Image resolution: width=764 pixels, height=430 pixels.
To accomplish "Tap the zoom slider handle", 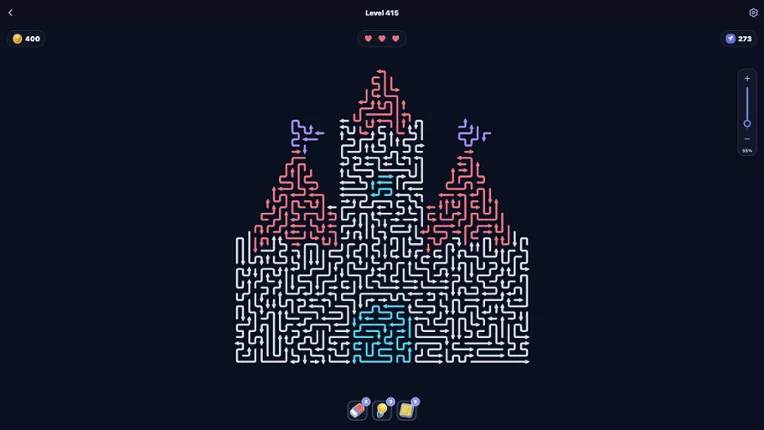I will point(747,124).
